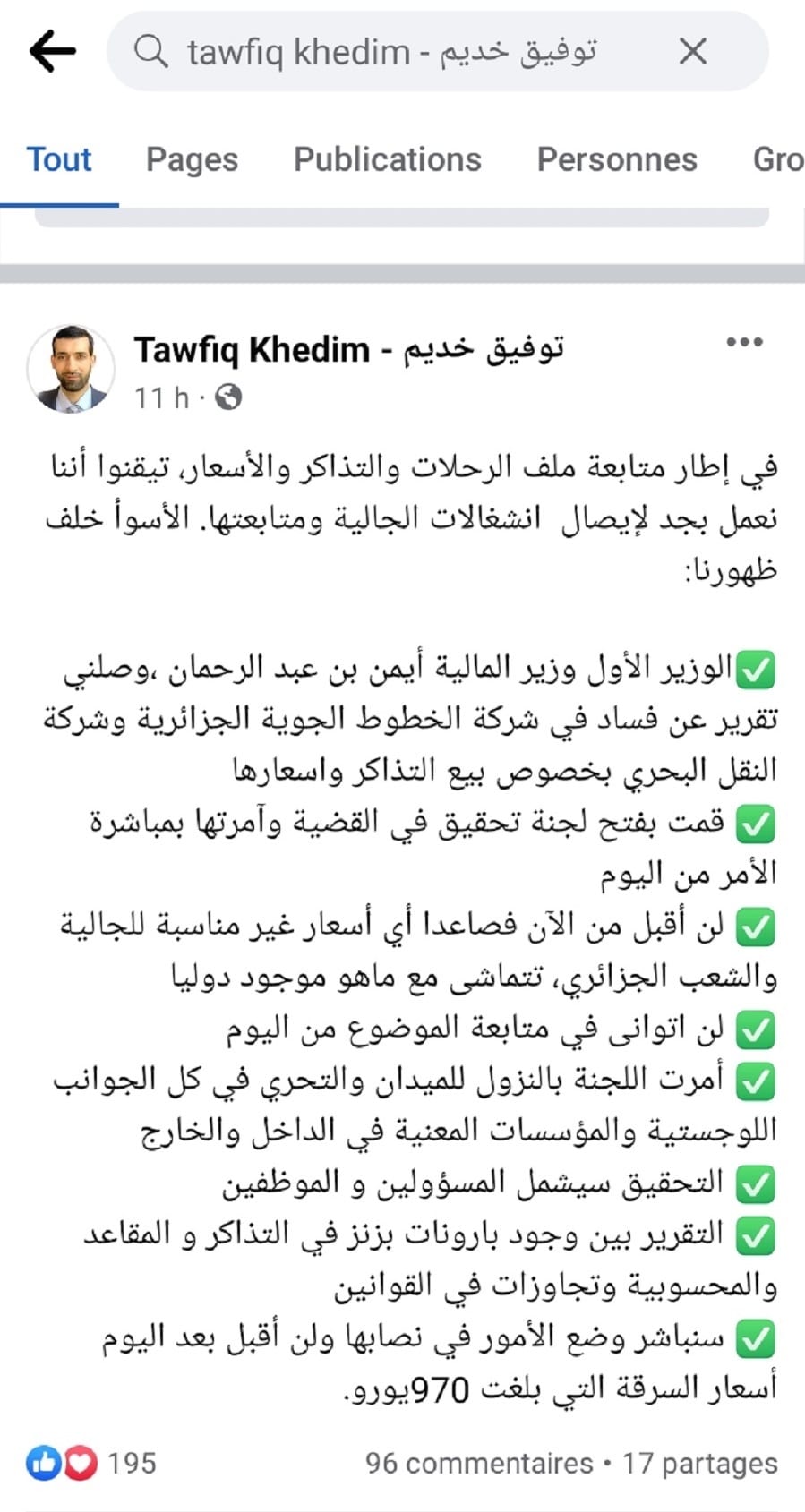This screenshot has width=805, height=1512.
Task: Open Tawfiq Khedim's profile picture
Action: point(71,370)
